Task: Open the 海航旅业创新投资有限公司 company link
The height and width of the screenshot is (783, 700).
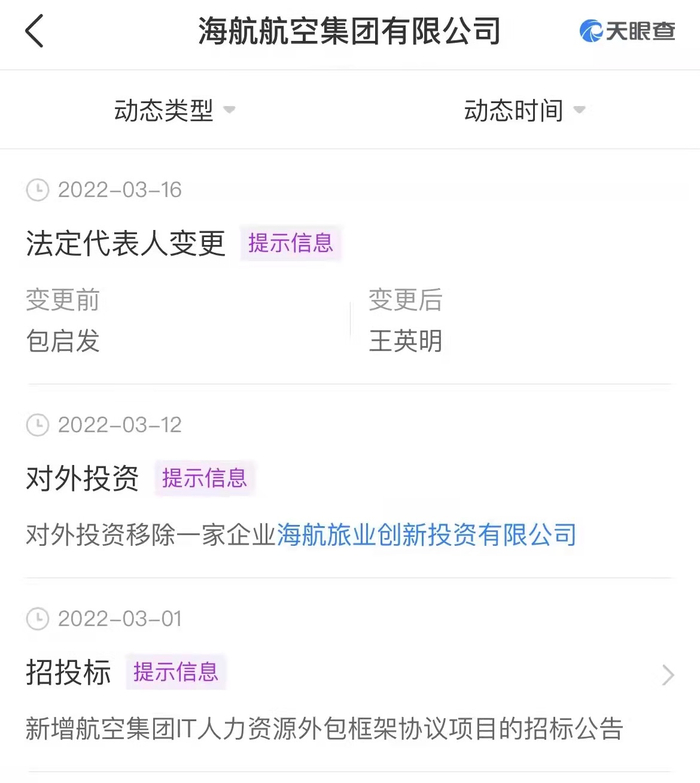Action: 427,534
